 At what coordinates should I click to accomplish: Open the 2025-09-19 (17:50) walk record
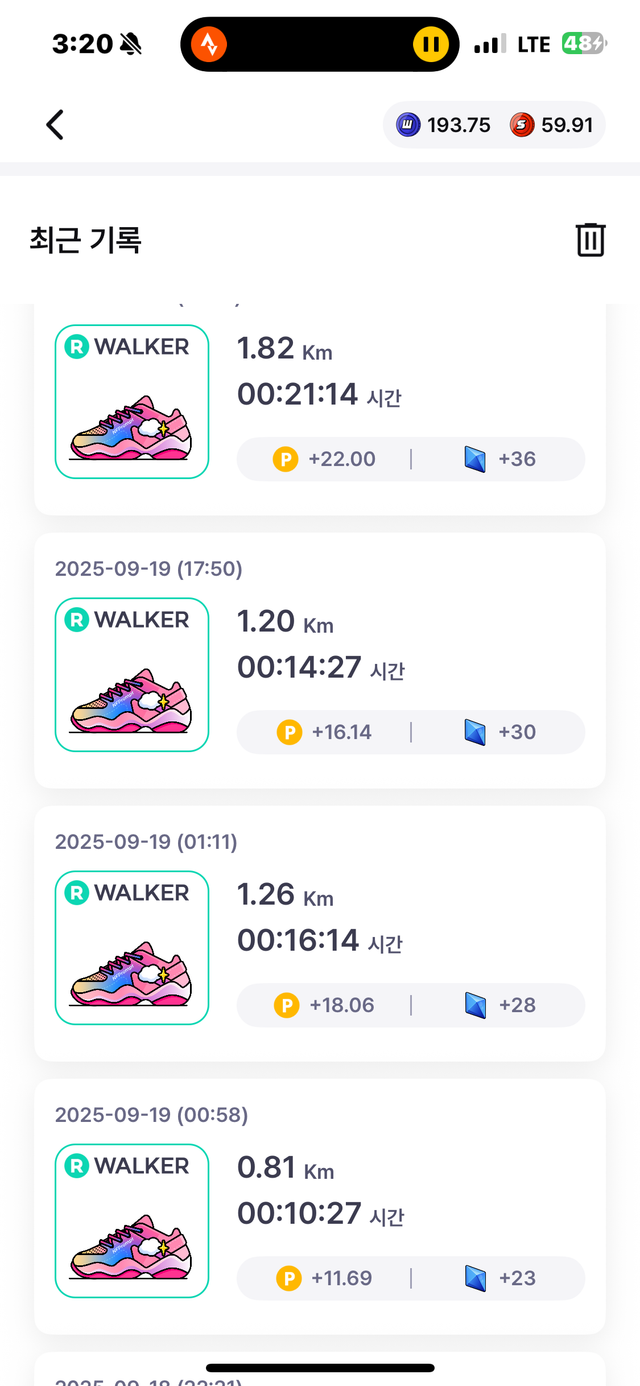320,660
